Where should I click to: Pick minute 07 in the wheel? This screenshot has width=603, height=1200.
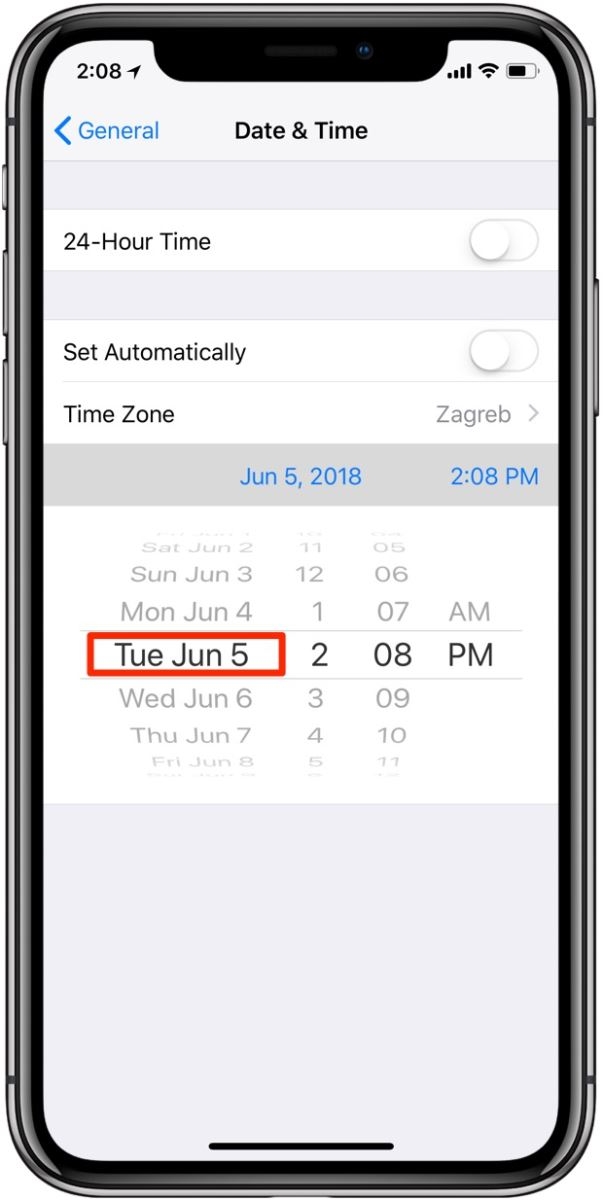click(x=392, y=611)
